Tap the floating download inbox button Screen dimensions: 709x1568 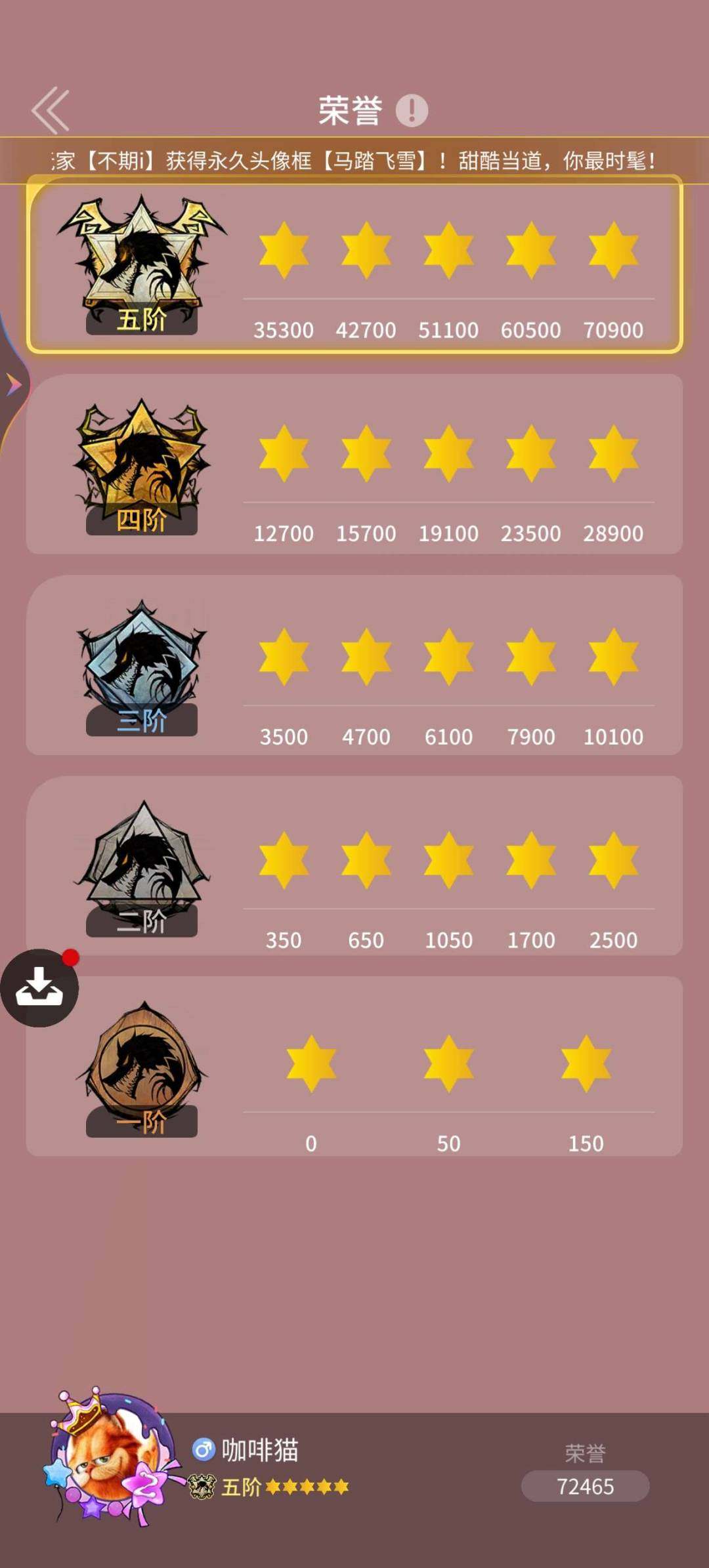coord(39,987)
